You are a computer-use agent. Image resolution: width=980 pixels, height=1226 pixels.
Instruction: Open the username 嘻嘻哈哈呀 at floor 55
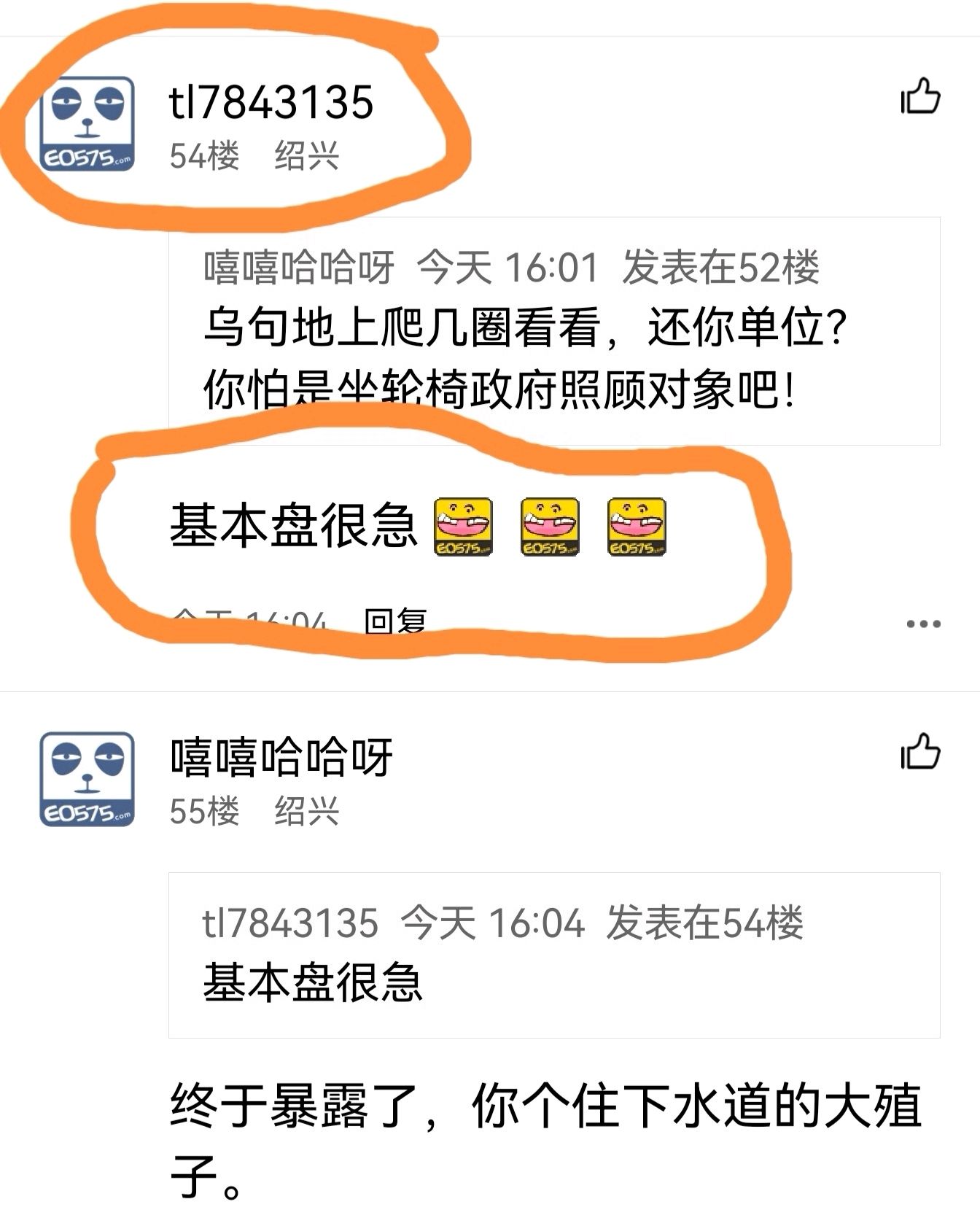pos(281,757)
